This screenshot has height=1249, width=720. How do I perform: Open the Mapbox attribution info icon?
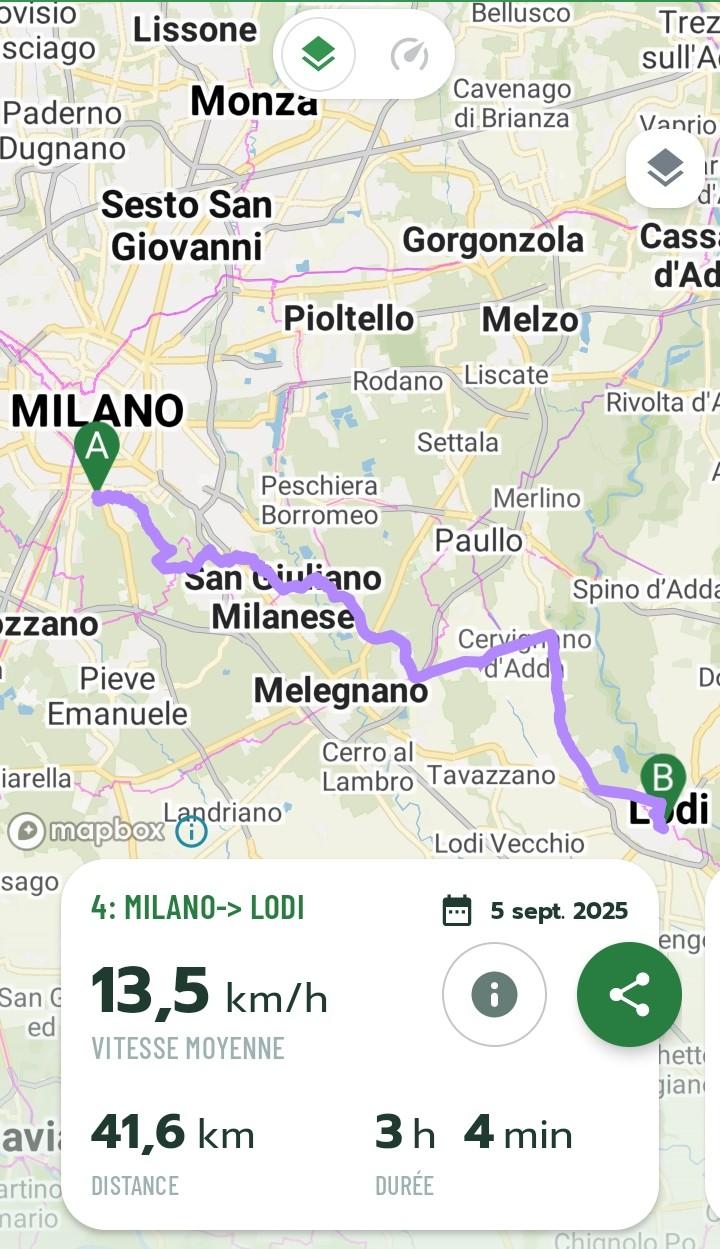pos(191,830)
